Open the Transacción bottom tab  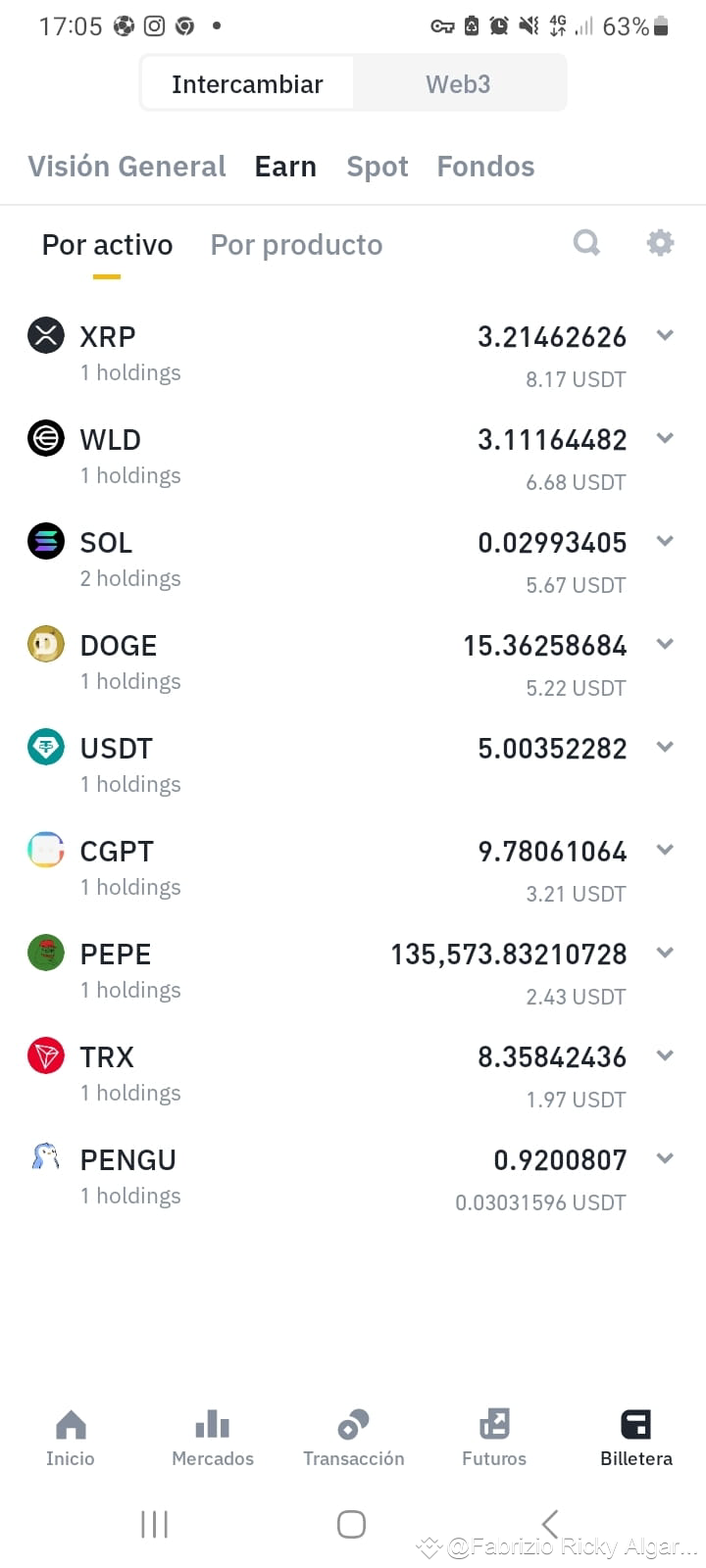pyautogui.click(x=353, y=1438)
